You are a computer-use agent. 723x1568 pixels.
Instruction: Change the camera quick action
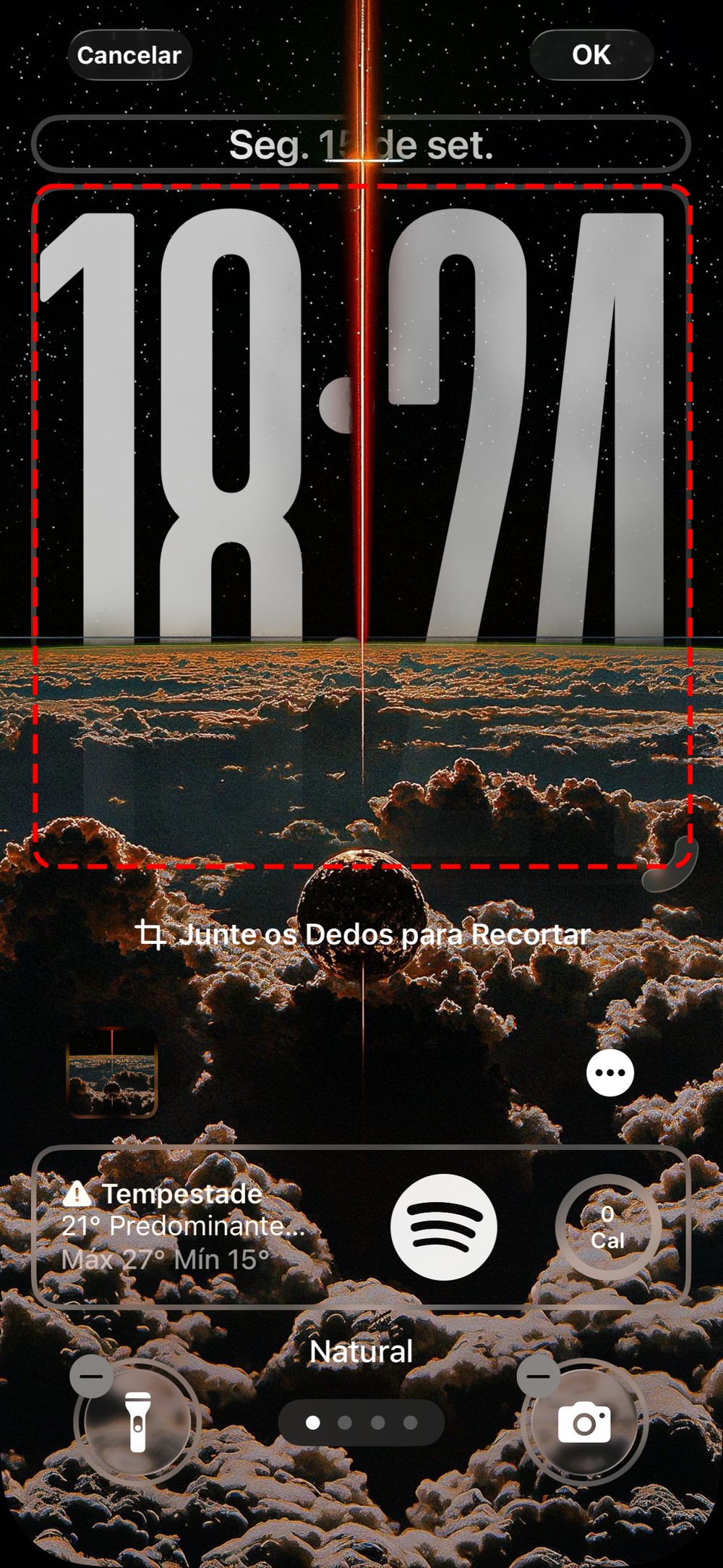coord(584,1423)
